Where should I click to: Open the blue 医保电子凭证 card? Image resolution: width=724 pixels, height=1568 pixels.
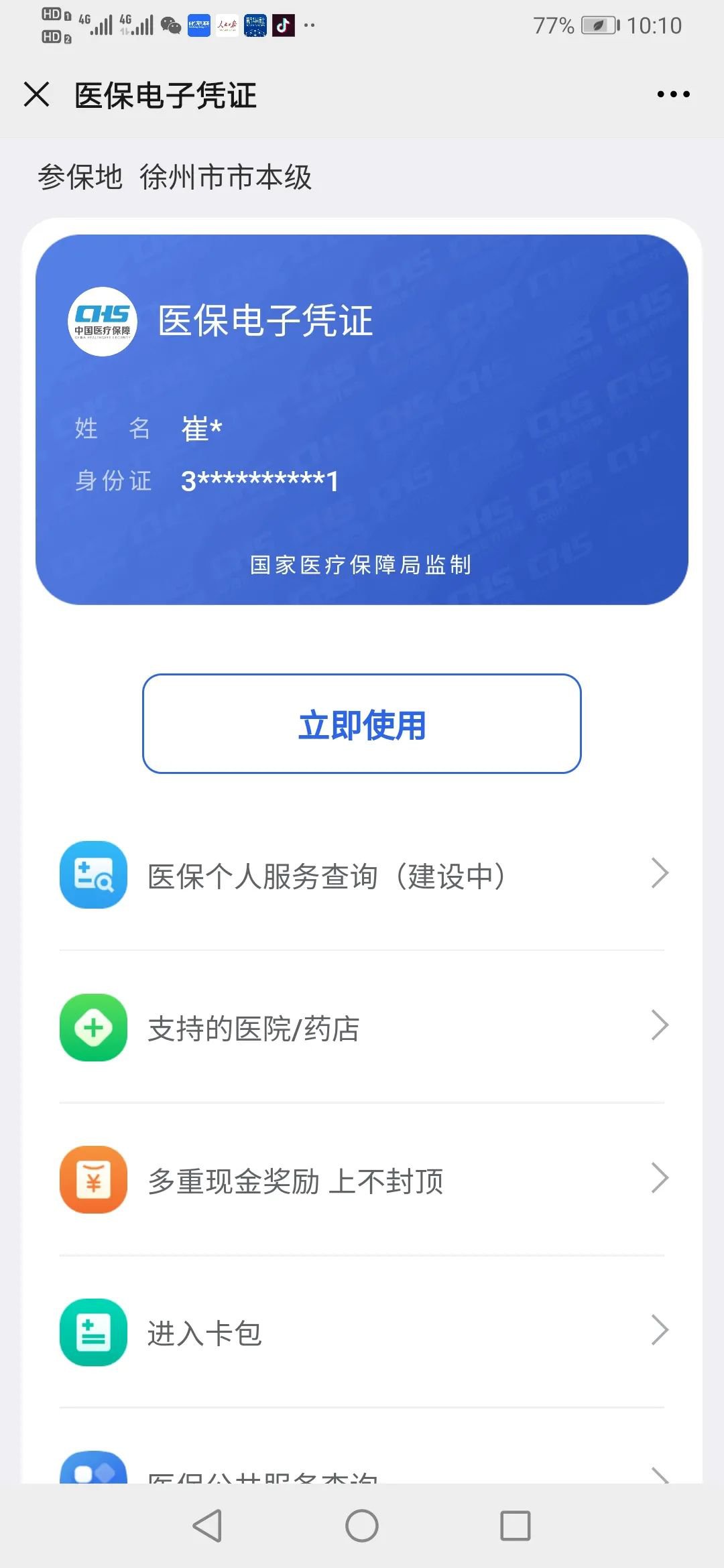pyautogui.click(x=362, y=419)
